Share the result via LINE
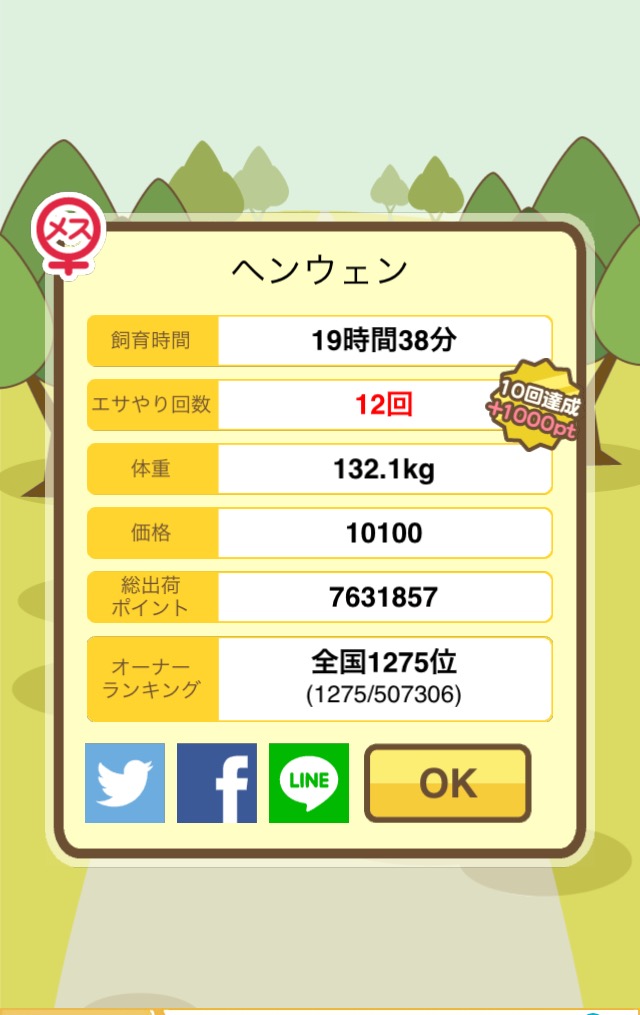Viewport: 640px width, 1015px height. coord(309,783)
